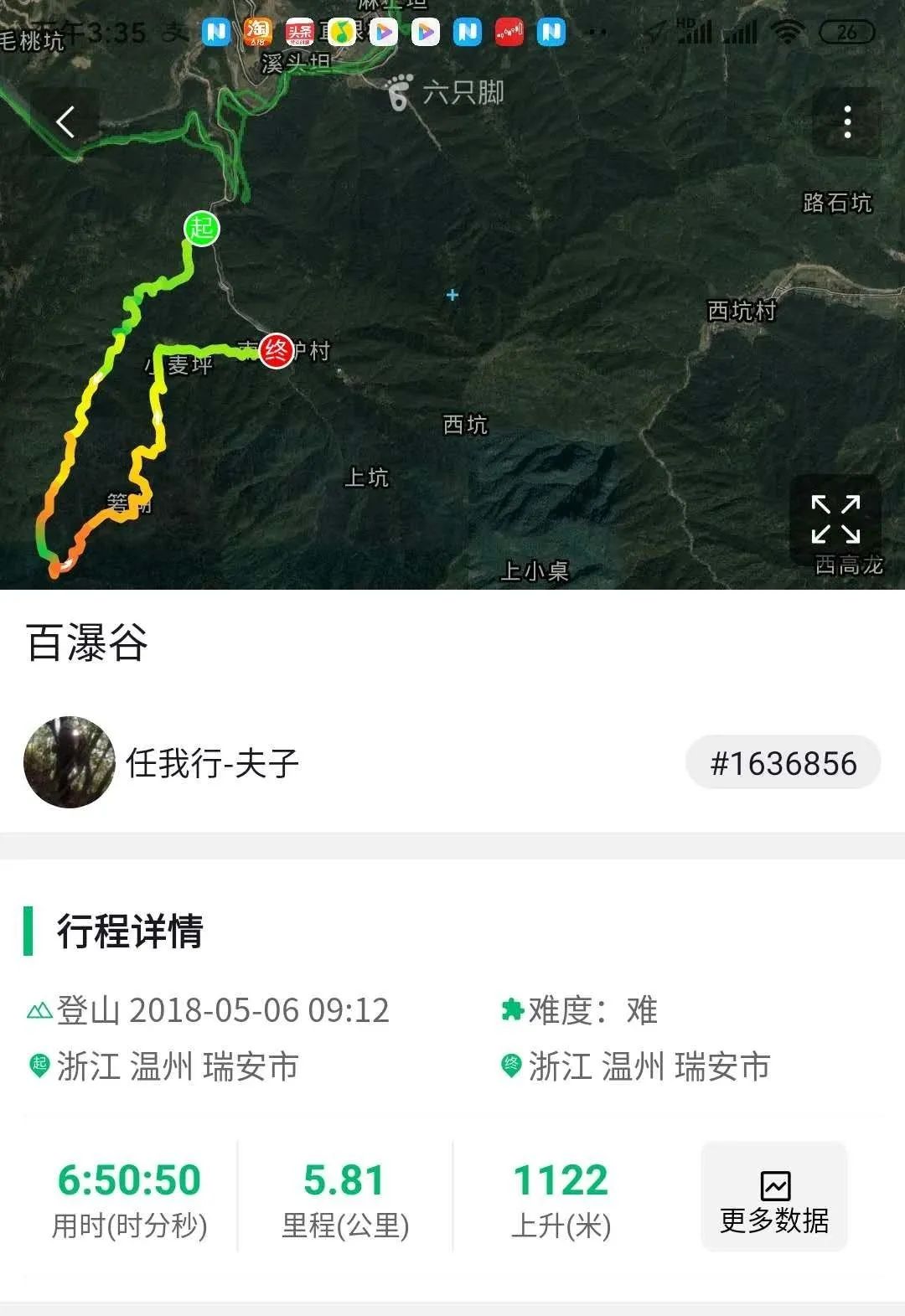Open 更多数据 for more trip data
This screenshot has height=1316, width=905.
pos(774,1197)
